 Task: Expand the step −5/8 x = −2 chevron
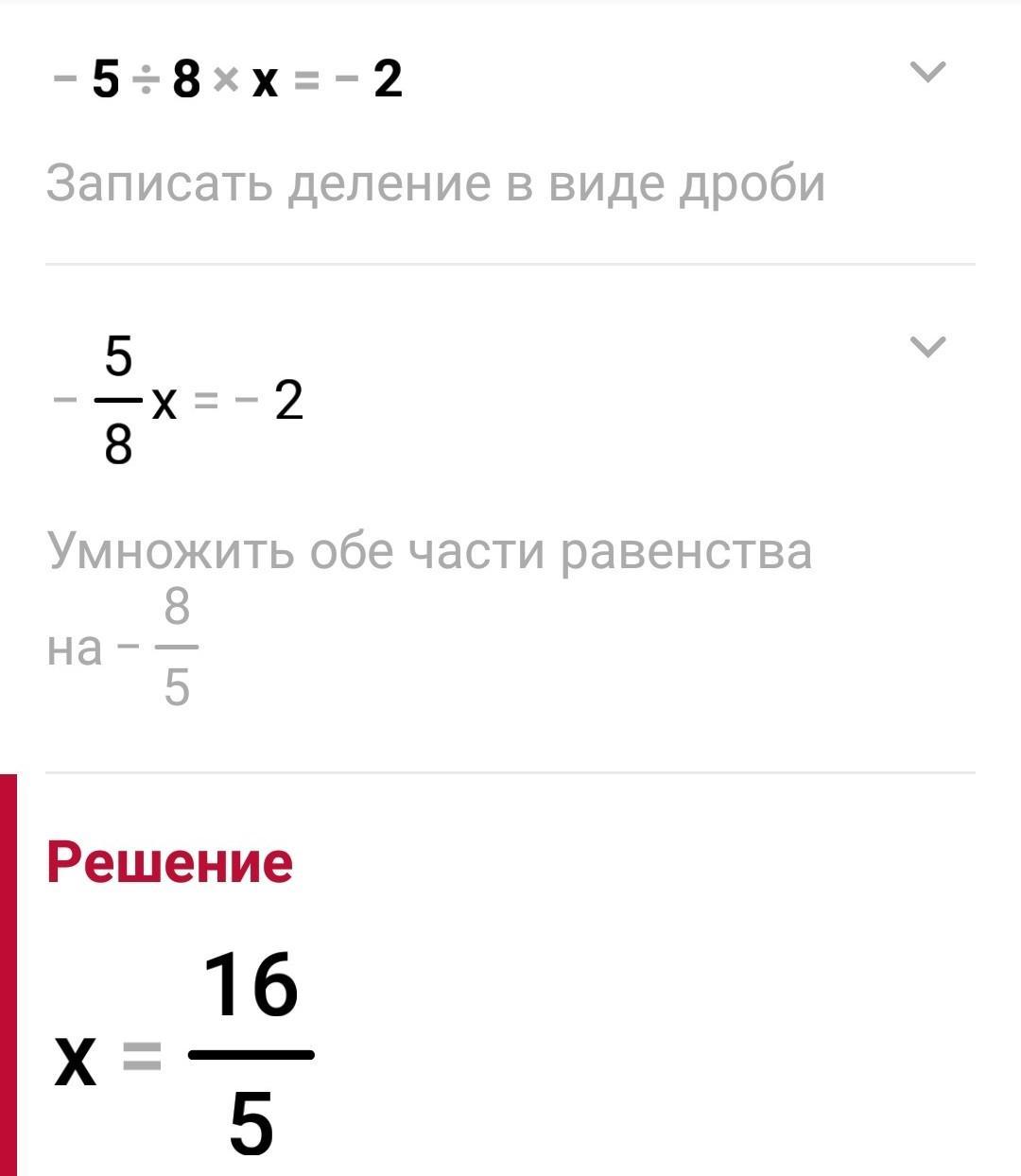coord(926,347)
